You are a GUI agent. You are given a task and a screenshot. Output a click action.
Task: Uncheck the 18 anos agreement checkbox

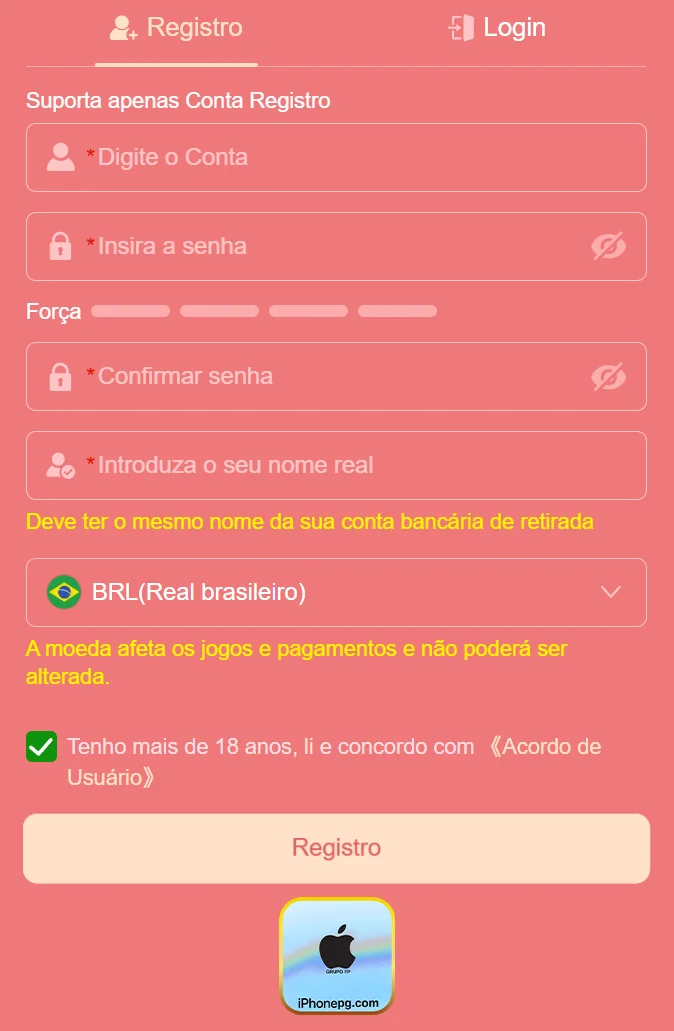(42, 747)
